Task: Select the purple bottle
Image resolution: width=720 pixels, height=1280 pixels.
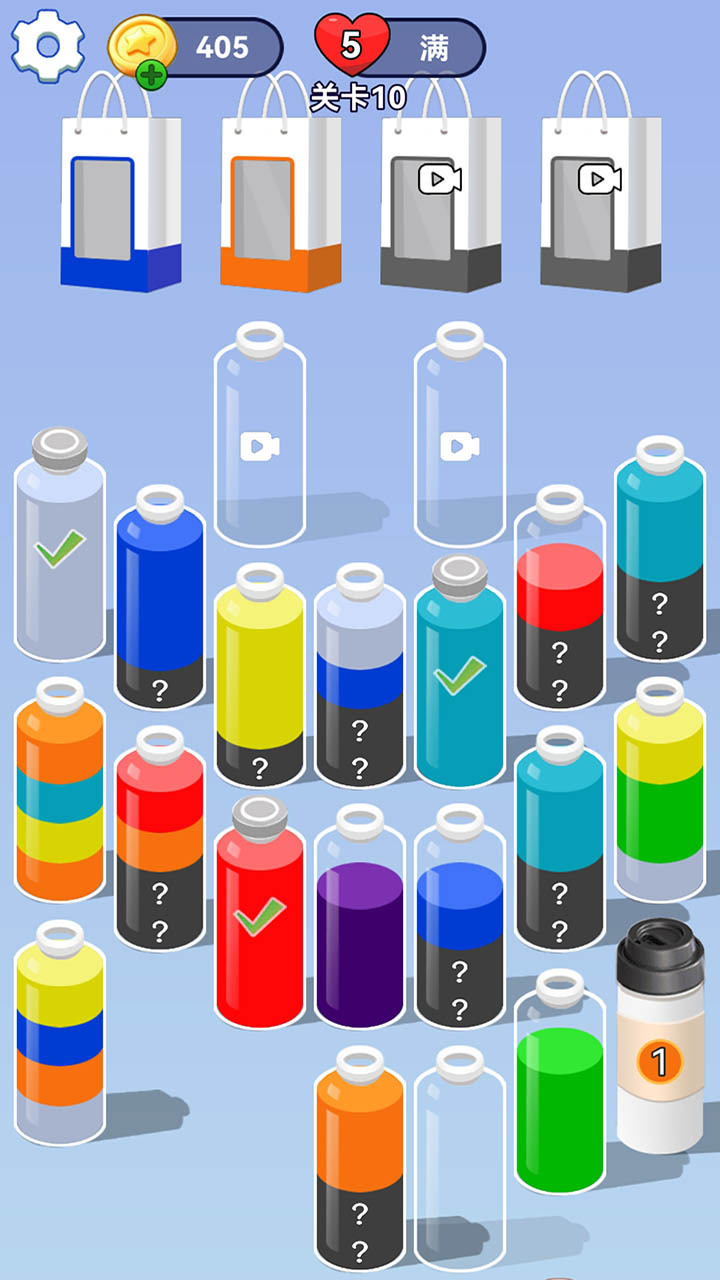Action: coord(360,930)
